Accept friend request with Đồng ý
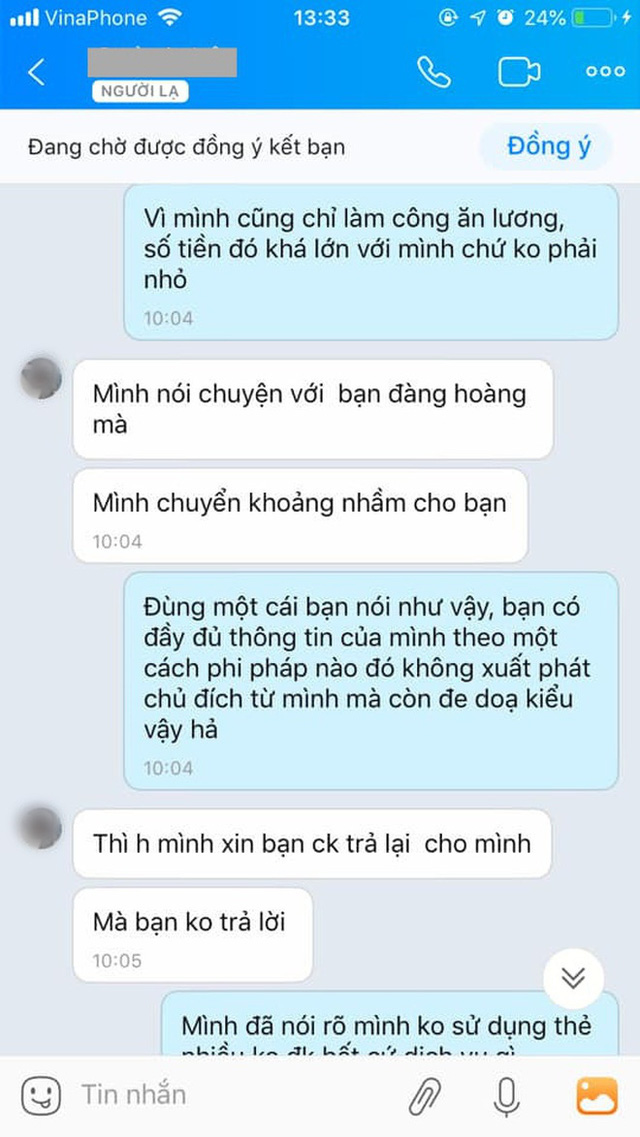The height and width of the screenshot is (1137, 640). [x=549, y=146]
